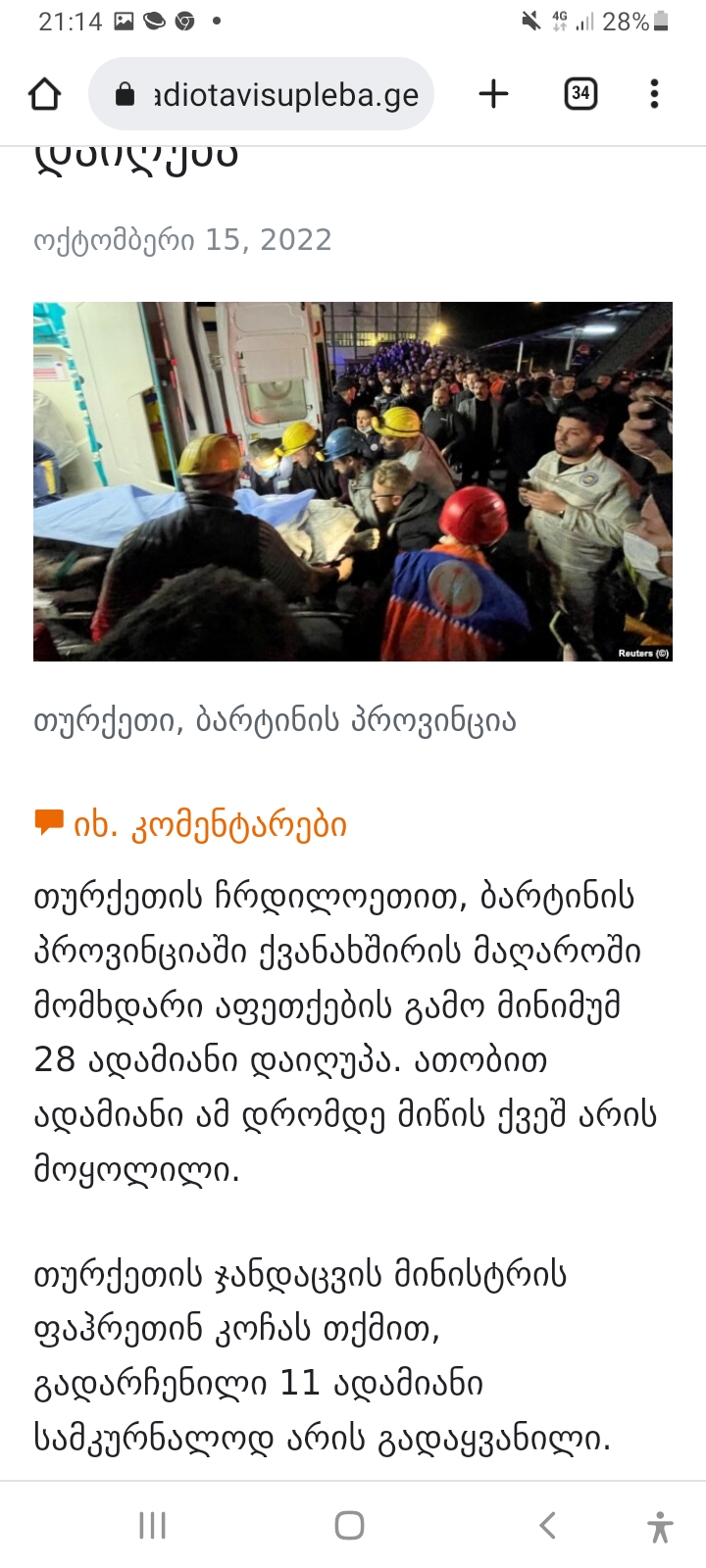Open the accessibility shortcut button
The image size is (706, 1568).
coord(660,1527)
